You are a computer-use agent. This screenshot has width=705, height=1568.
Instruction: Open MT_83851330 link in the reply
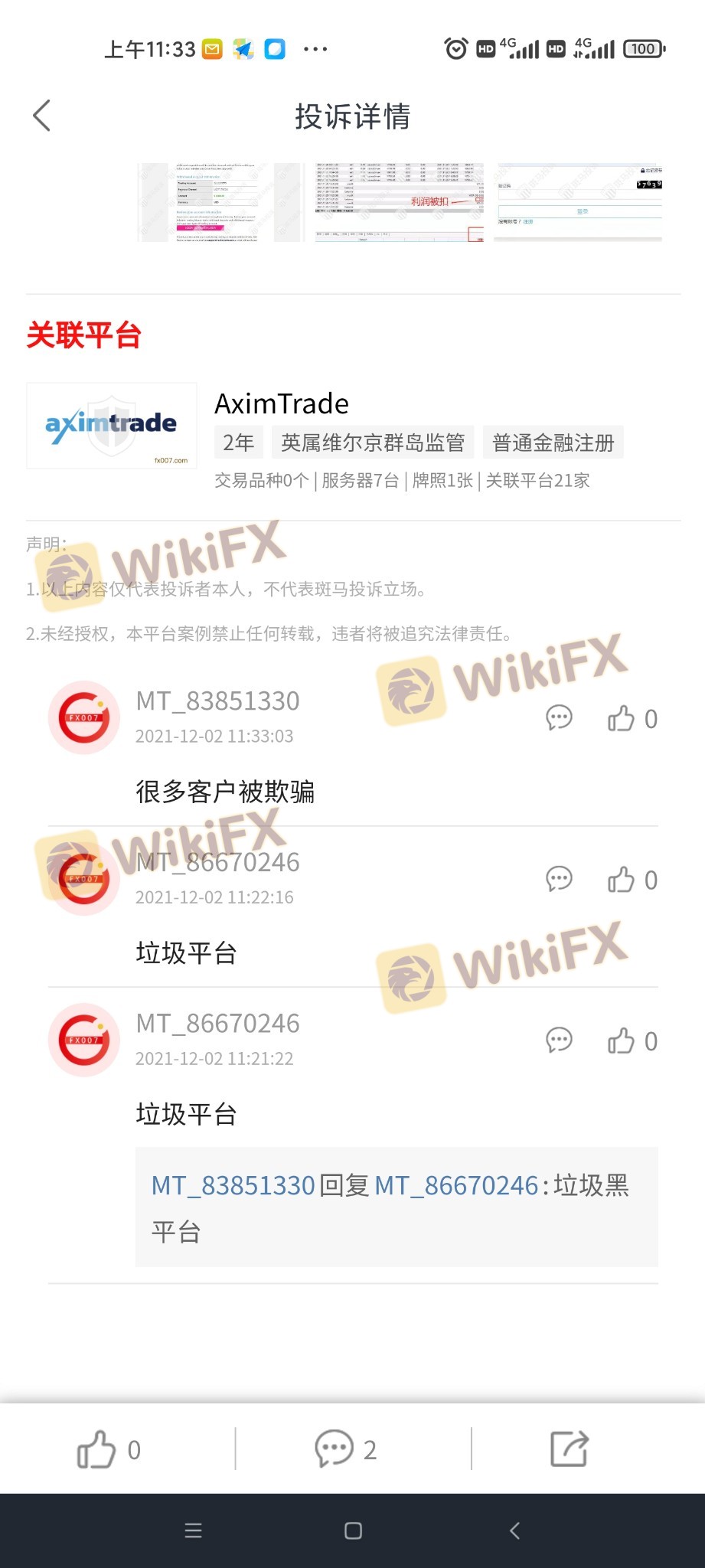point(233,1185)
